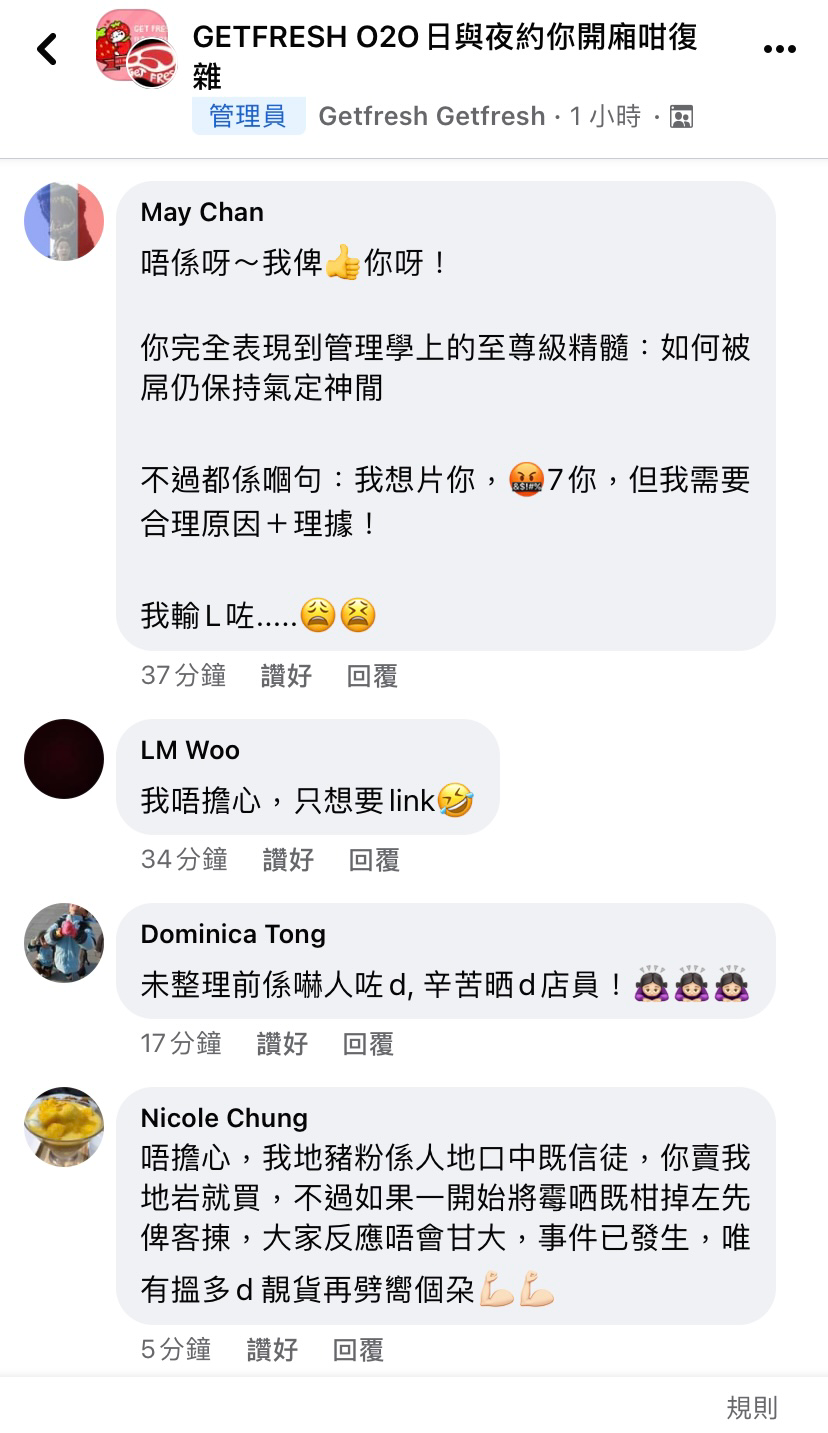828x1433 pixels.
Task: Reply to May Chan's comment
Action: click(x=372, y=676)
